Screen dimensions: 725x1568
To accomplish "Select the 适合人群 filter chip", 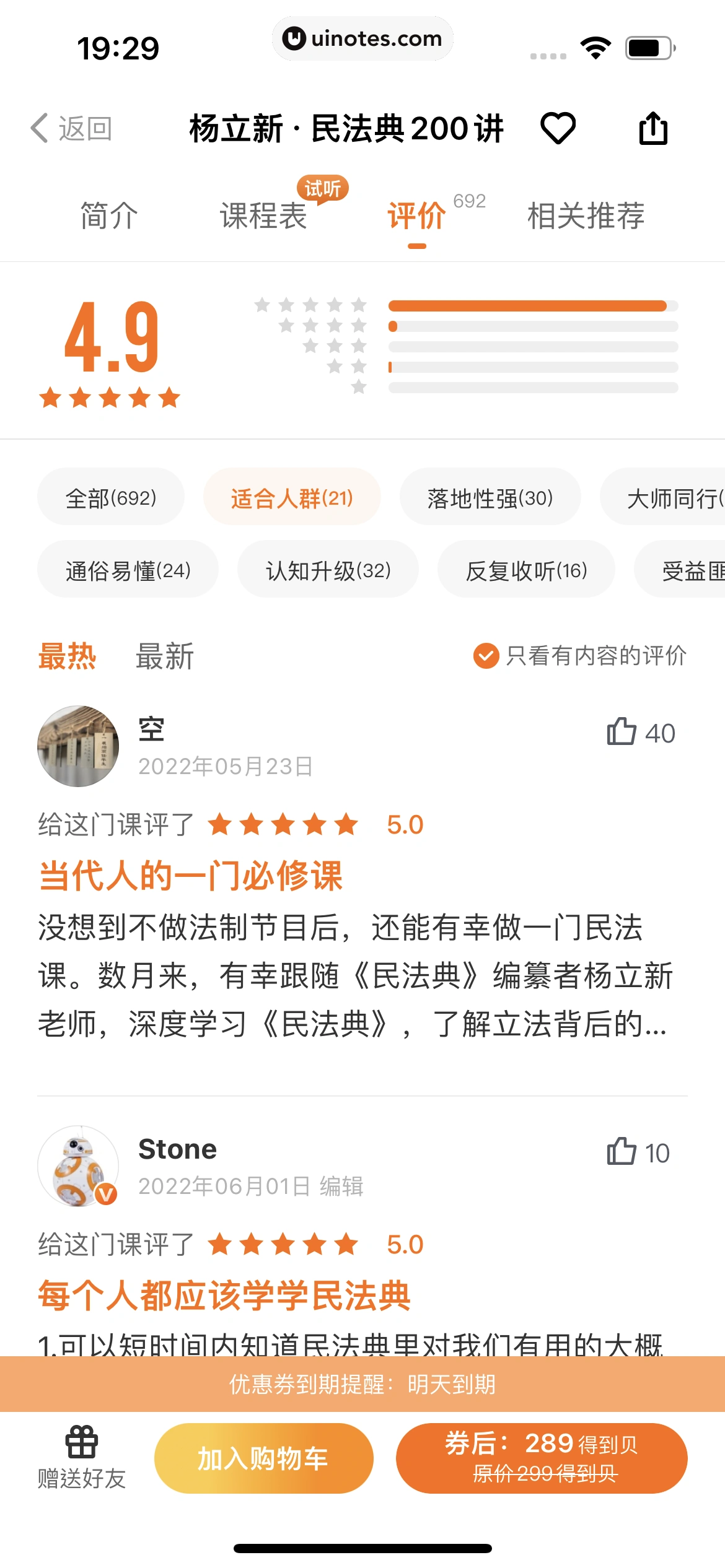I will [291, 497].
